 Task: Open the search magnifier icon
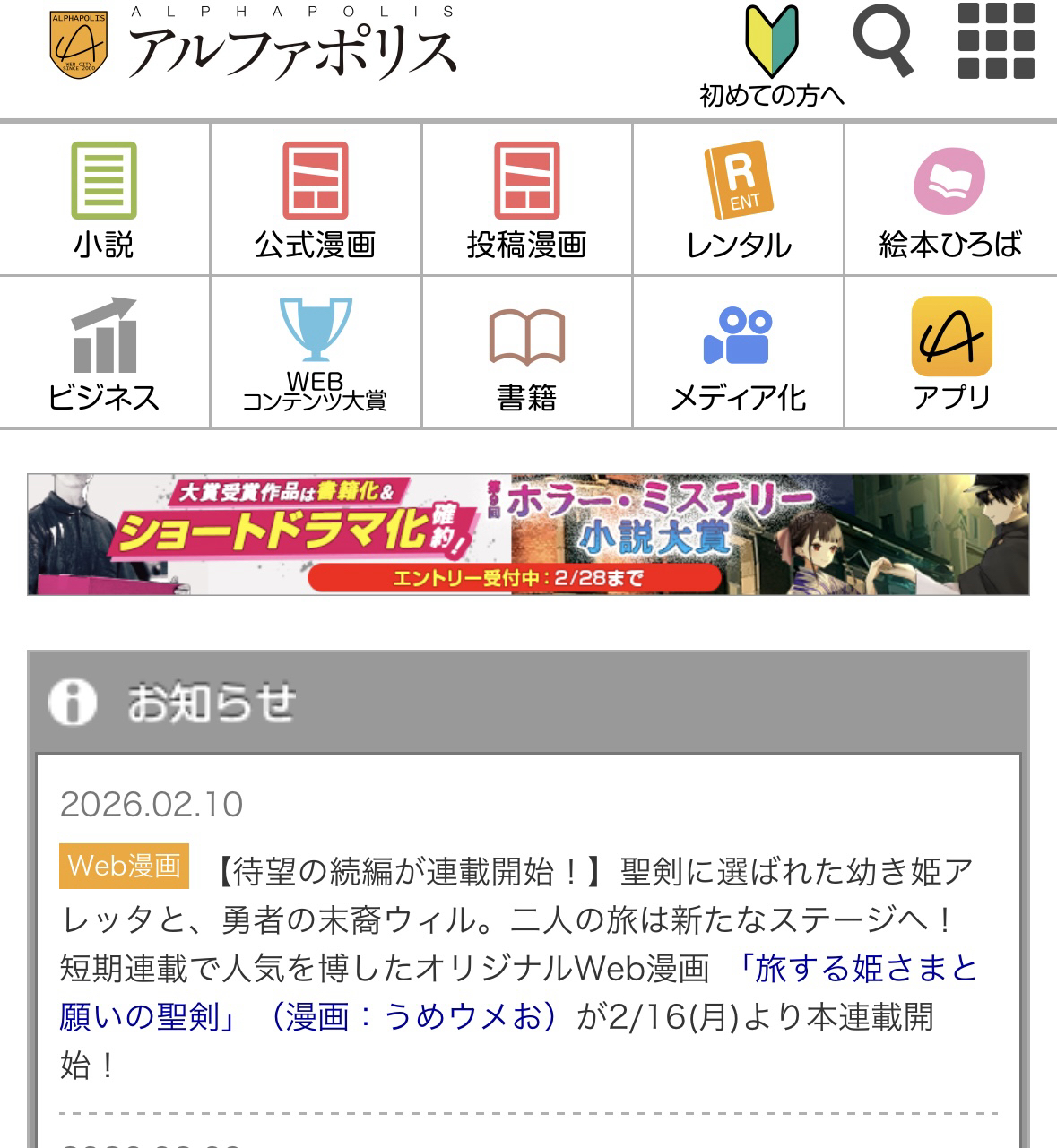pos(882,40)
